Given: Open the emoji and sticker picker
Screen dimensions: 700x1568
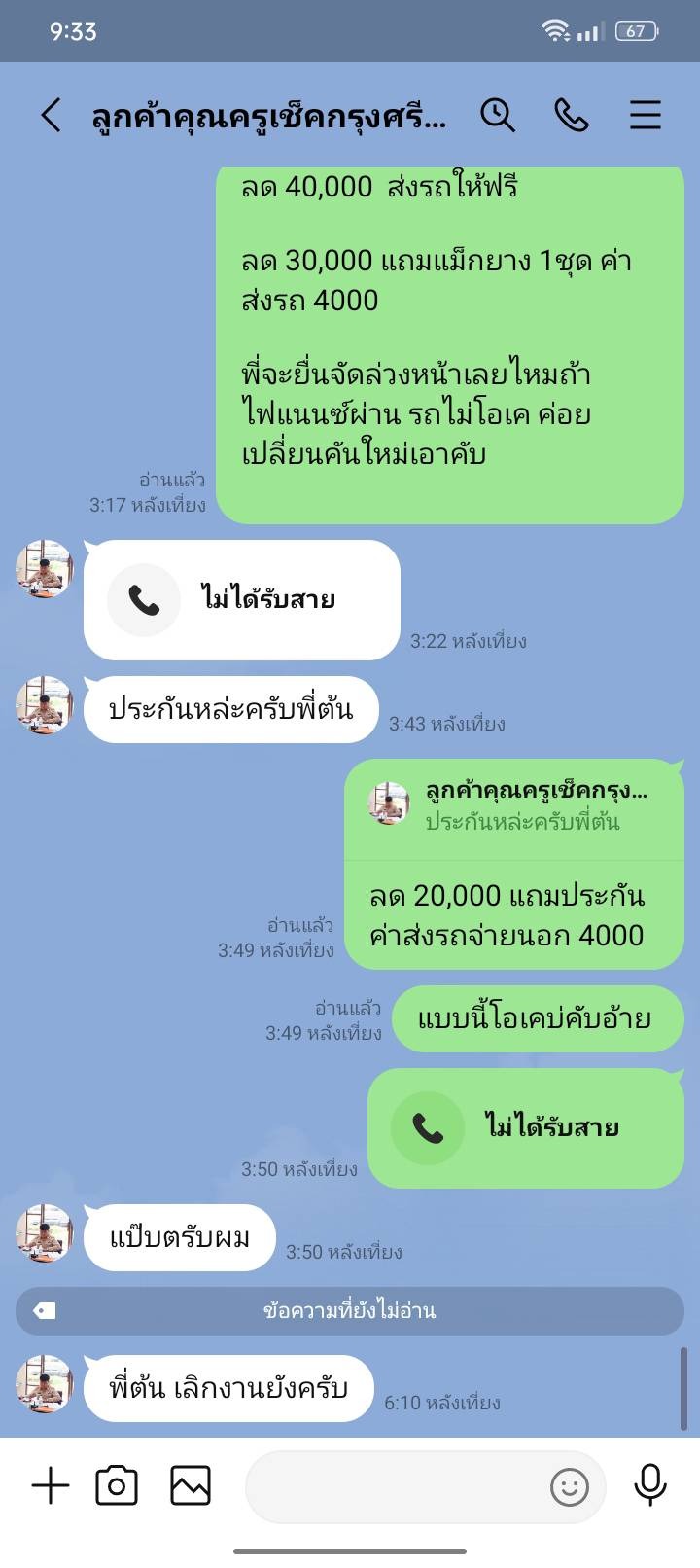Looking at the screenshot, I should (570, 1486).
